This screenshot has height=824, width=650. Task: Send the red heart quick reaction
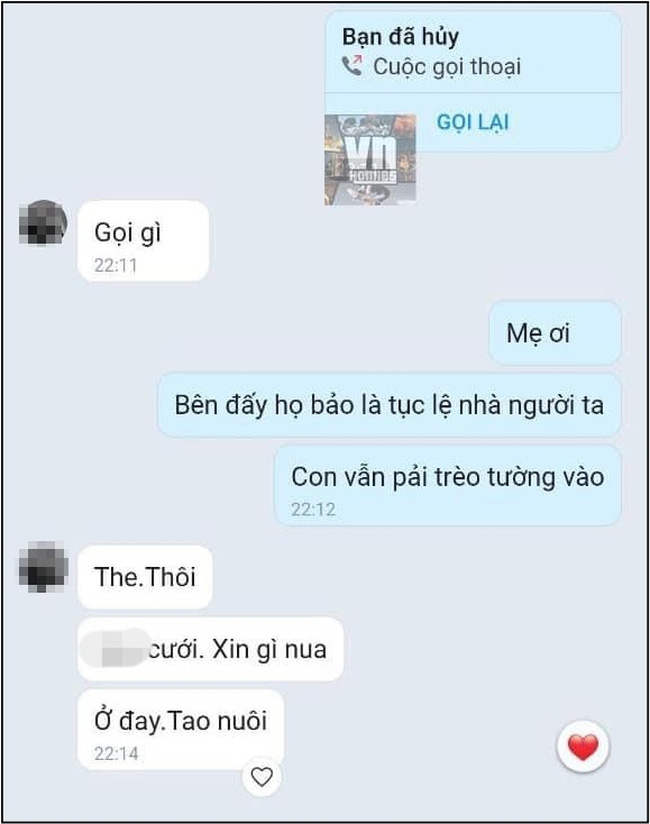[583, 745]
